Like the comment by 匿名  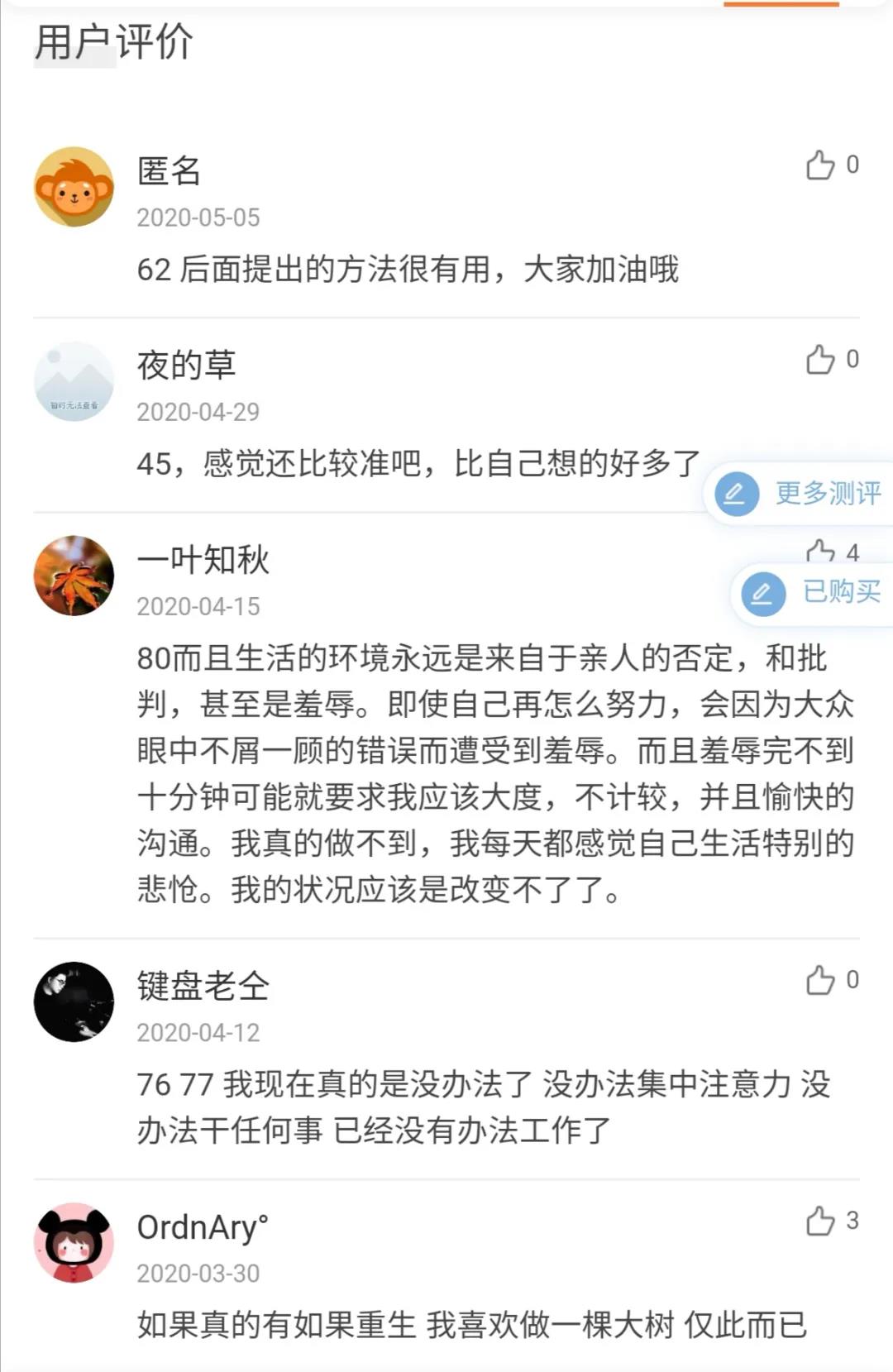820,165
